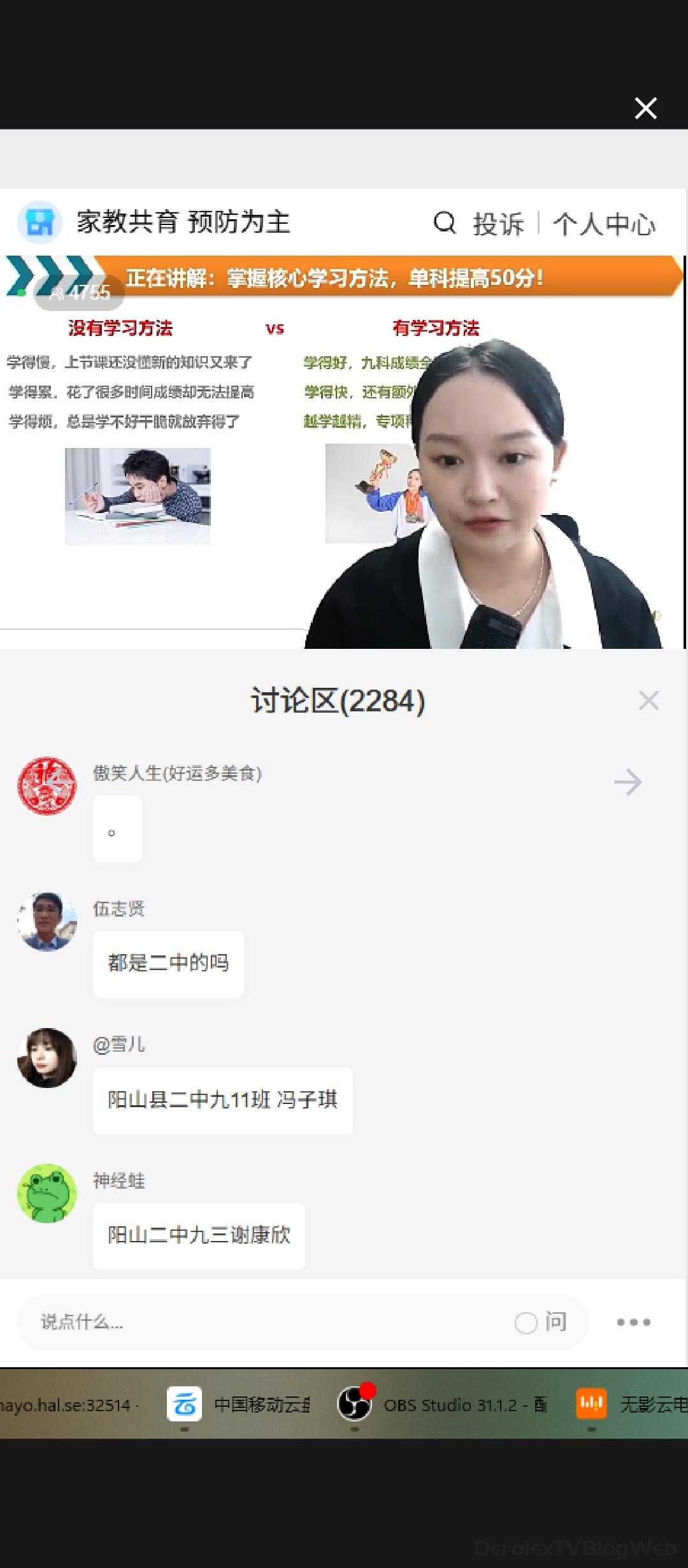Close the live stream window
Viewport: 688px width, 1568px height.
pos(645,108)
